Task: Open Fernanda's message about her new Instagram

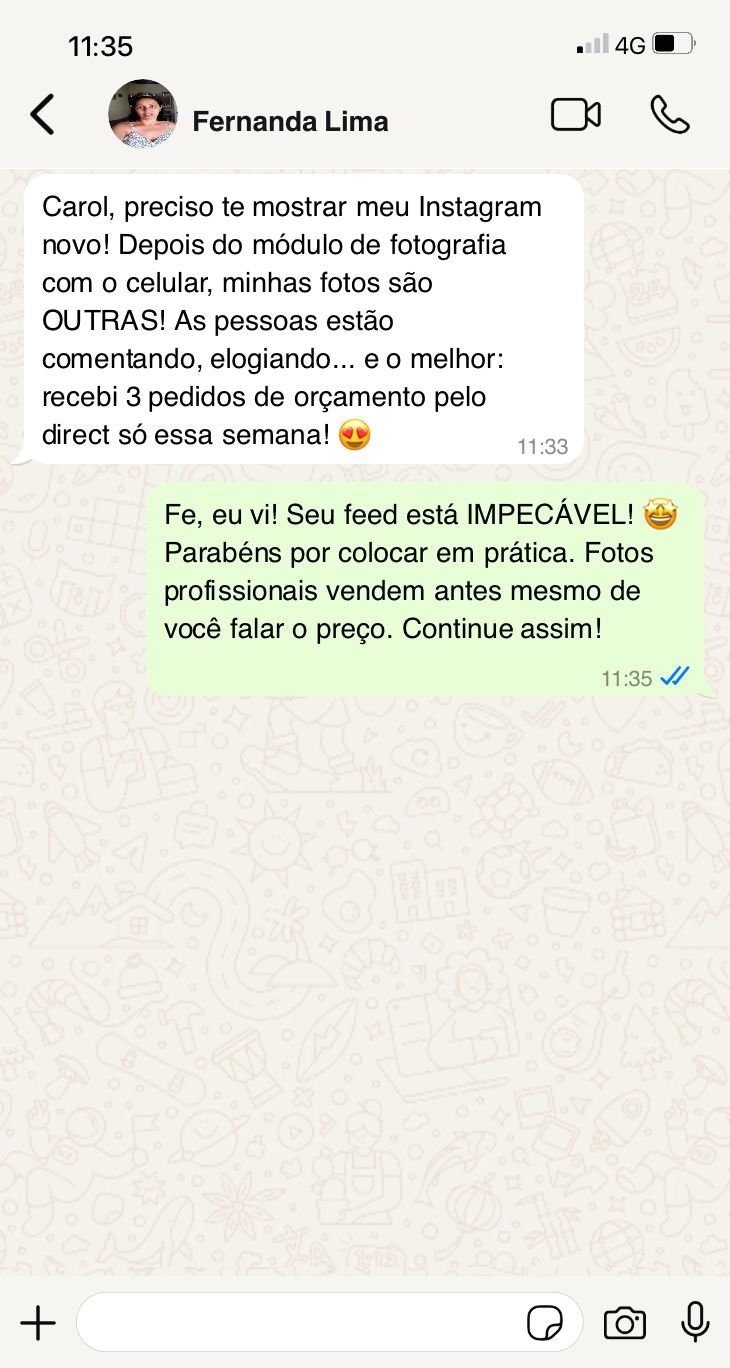Action: point(300,320)
